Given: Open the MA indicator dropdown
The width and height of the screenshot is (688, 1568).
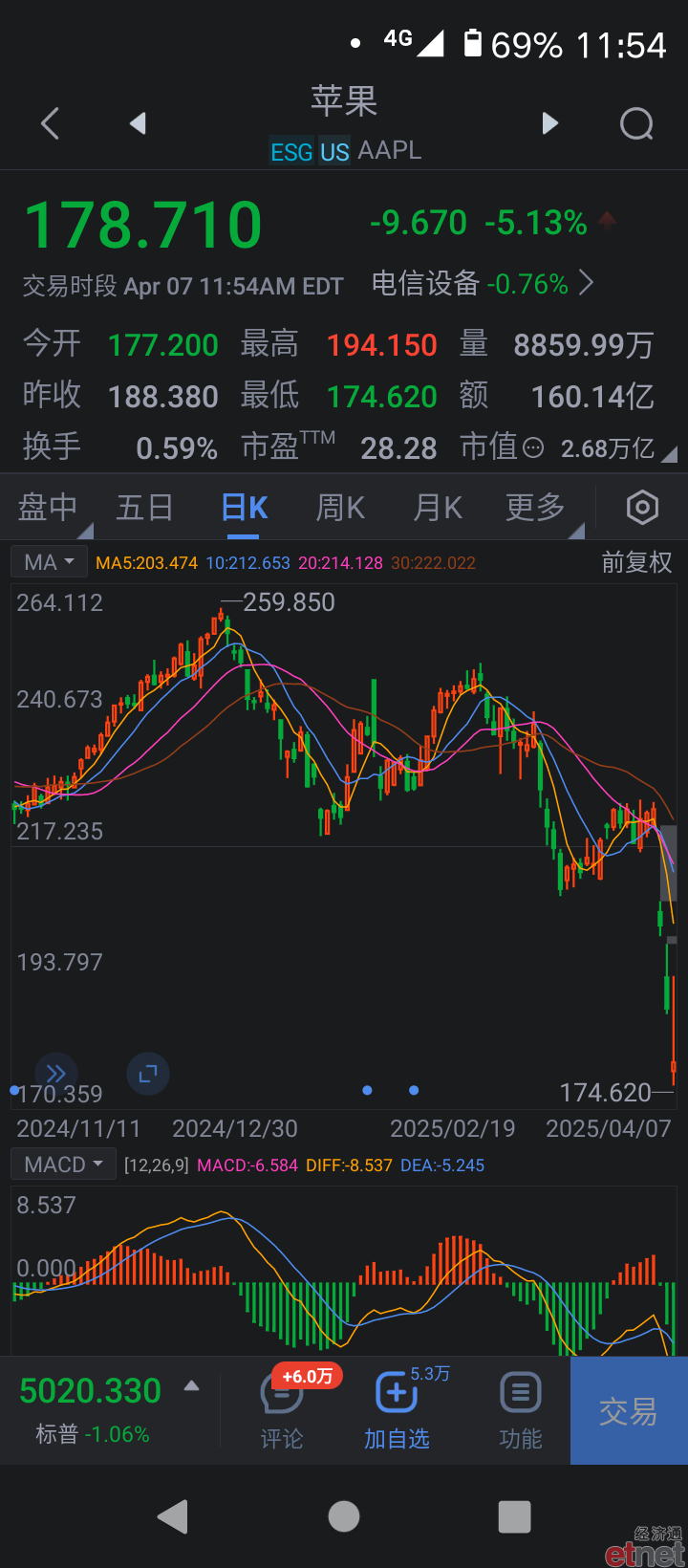Looking at the screenshot, I should pos(50,562).
